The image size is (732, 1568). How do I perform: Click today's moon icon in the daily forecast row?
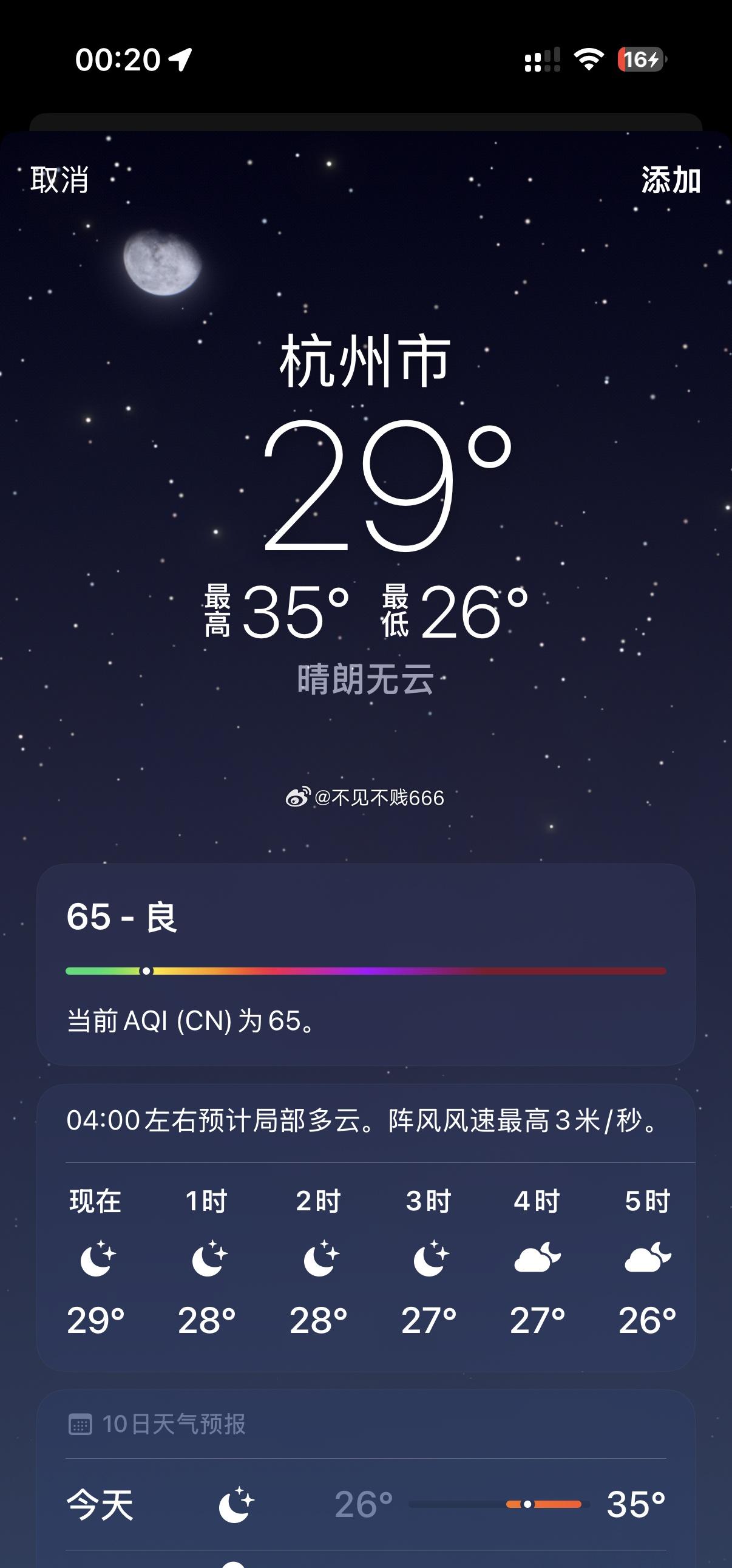(237, 1508)
